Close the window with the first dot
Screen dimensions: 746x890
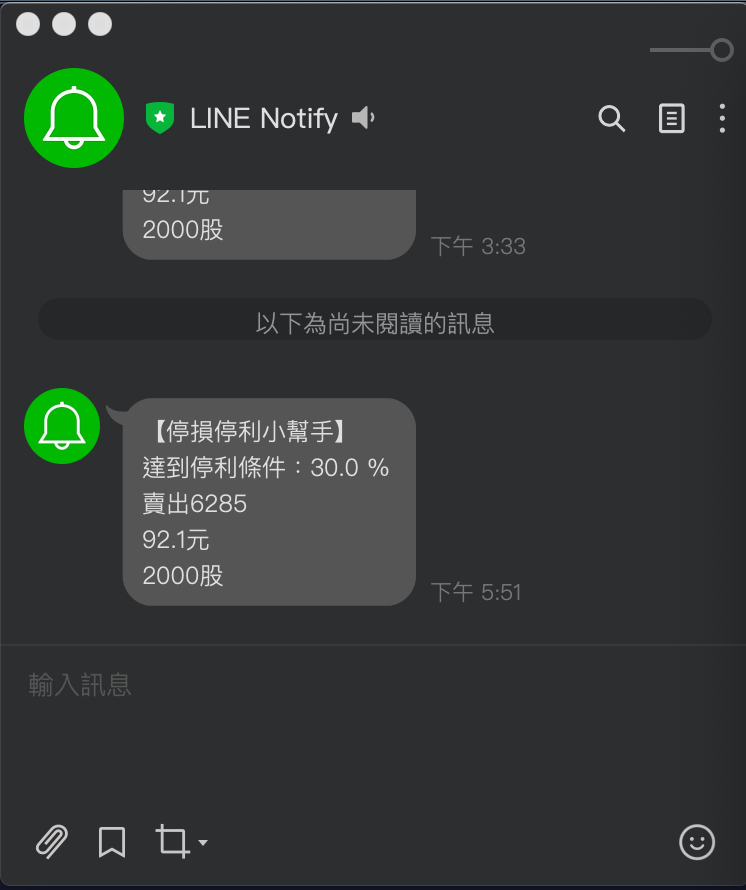[29, 24]
